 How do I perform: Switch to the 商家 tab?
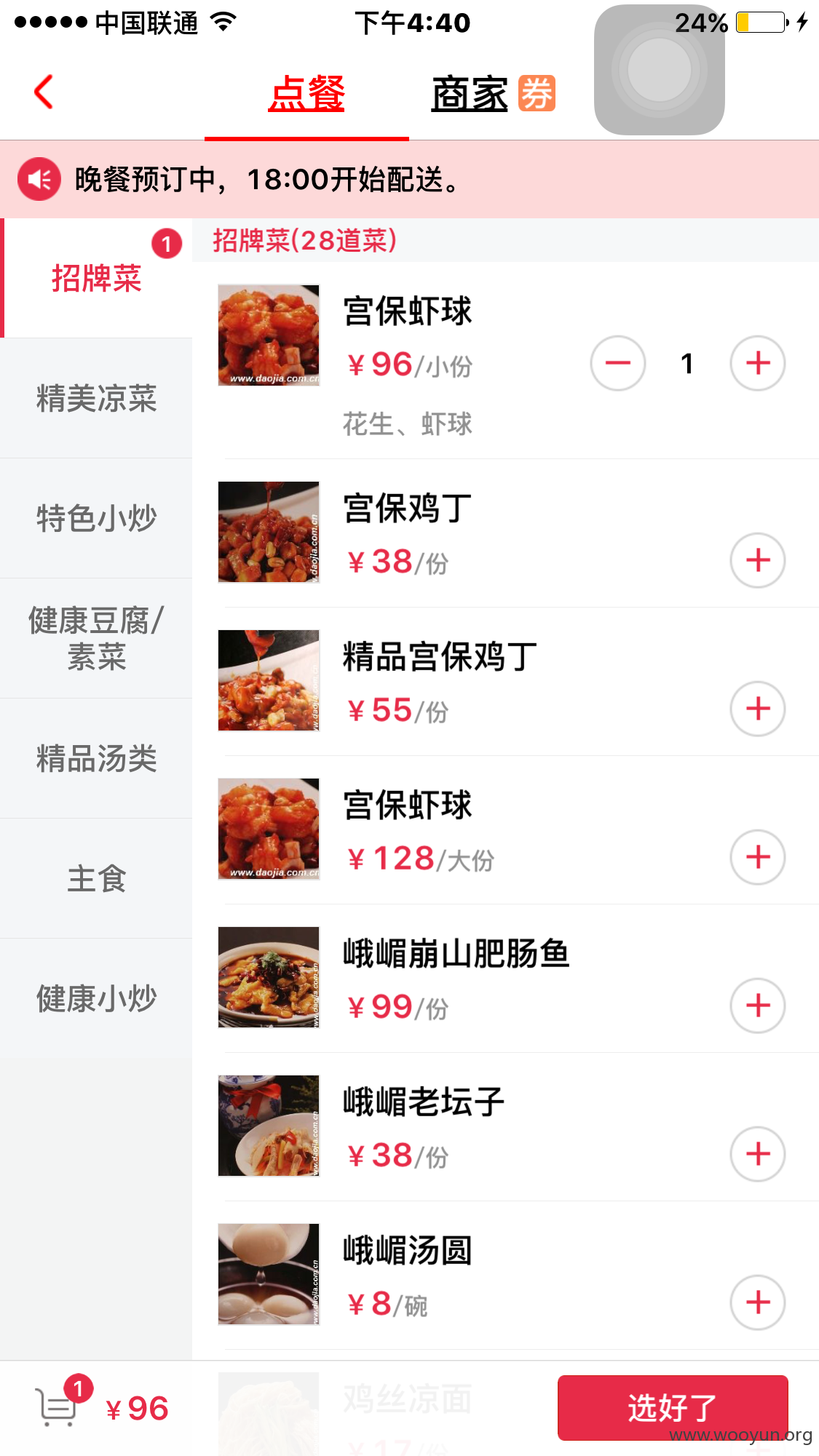point(493,93)
